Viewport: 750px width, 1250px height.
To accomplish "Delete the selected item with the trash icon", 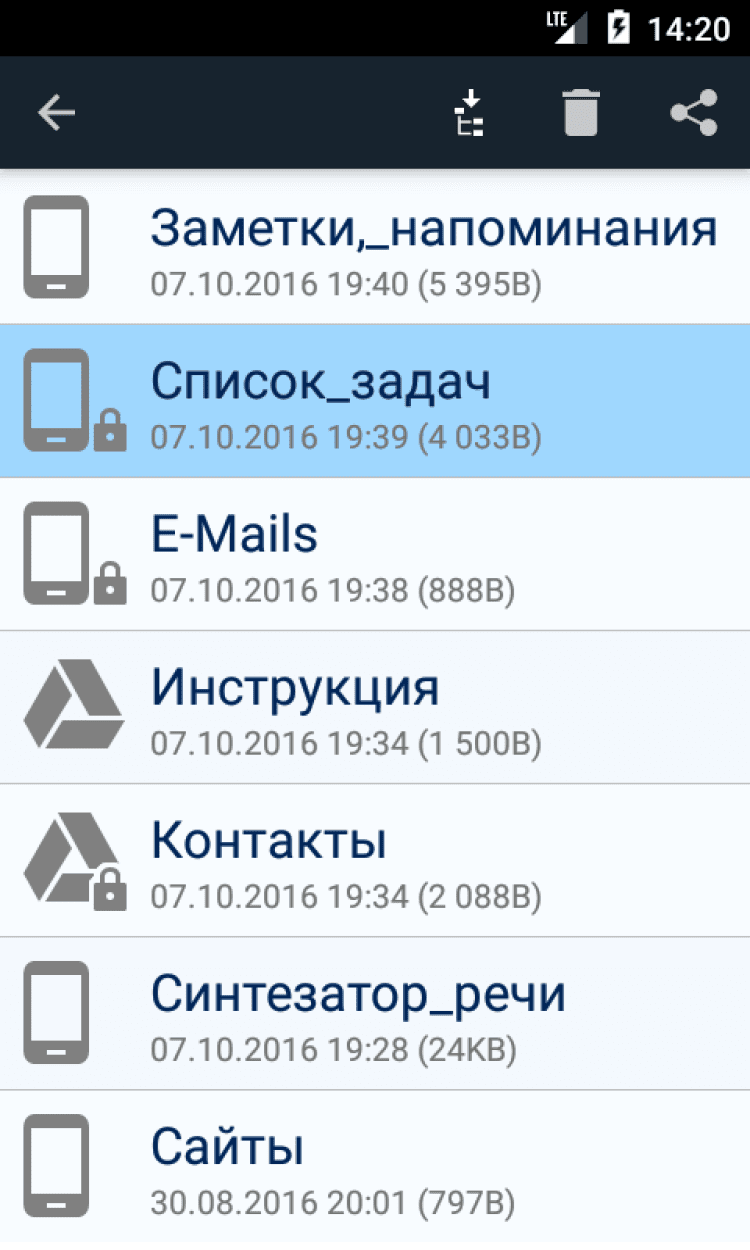I will click(x=581, y=113).
